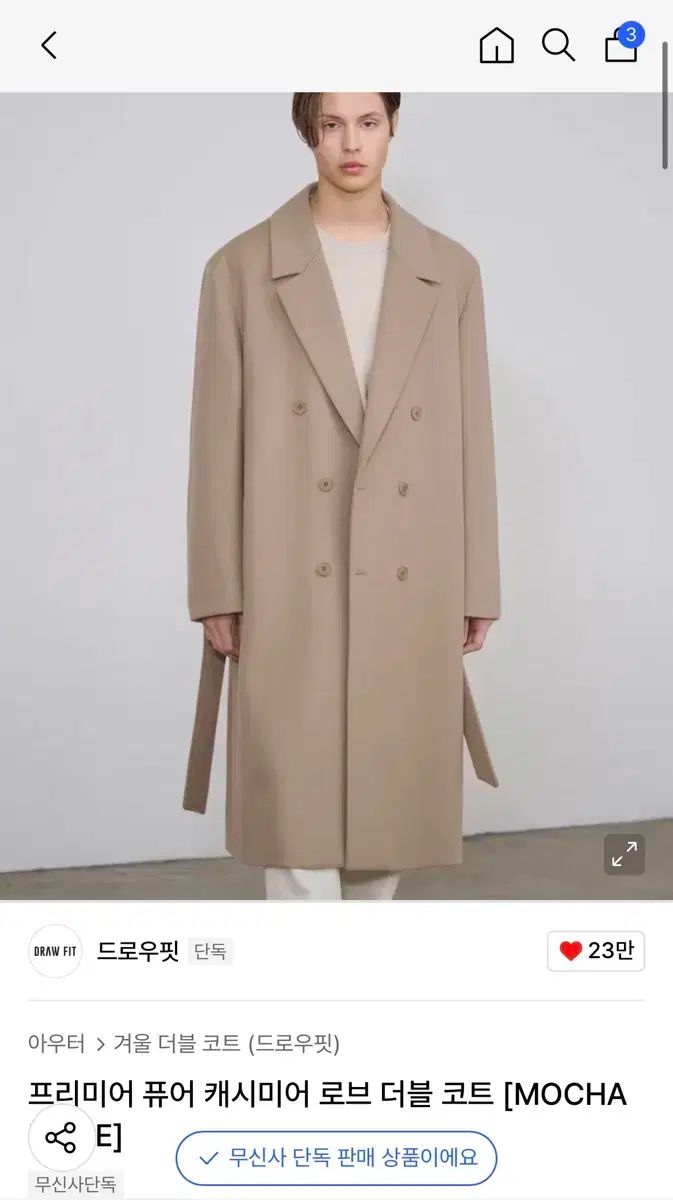
Task: Open the home page icon
Action: [x=496, y=45]
